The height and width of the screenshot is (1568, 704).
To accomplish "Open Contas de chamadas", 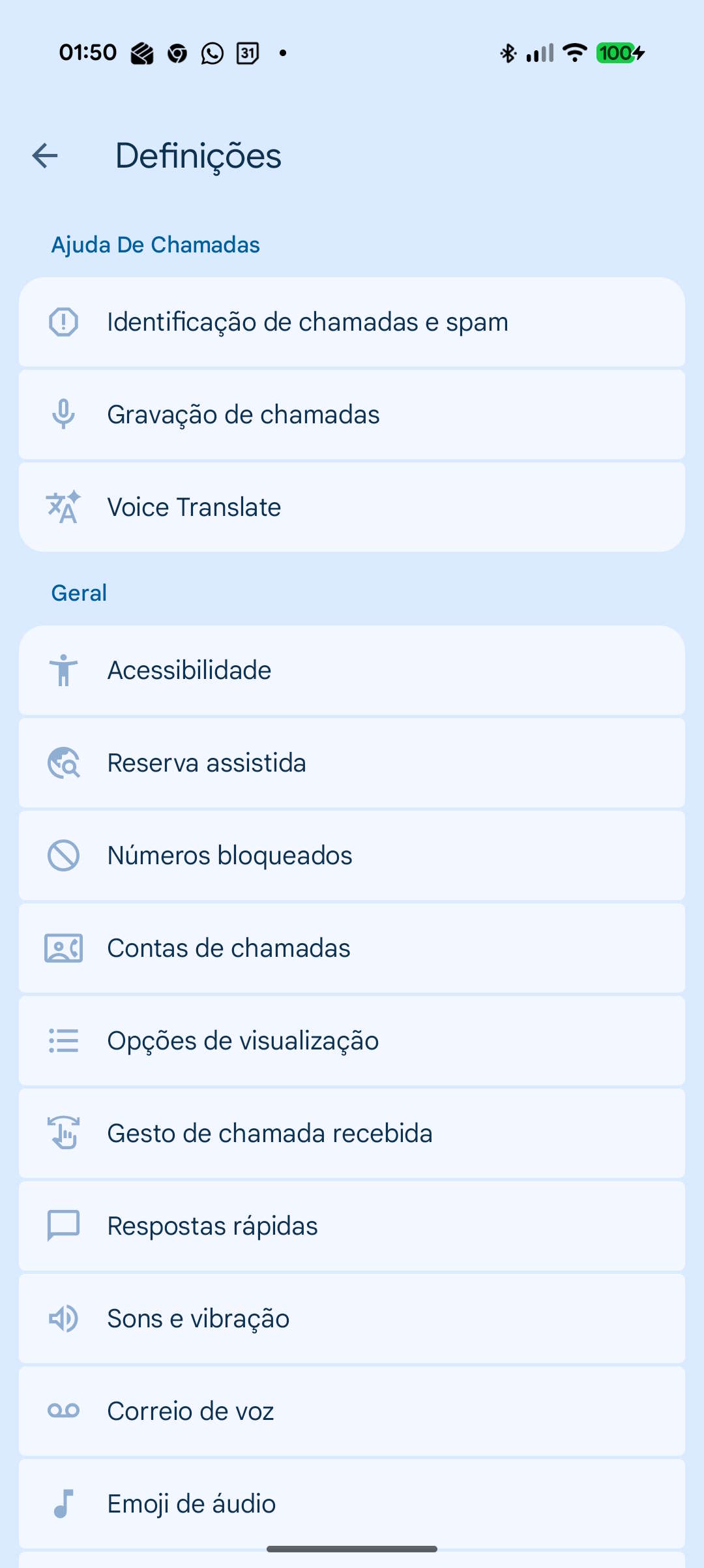I will pos(352,948).
